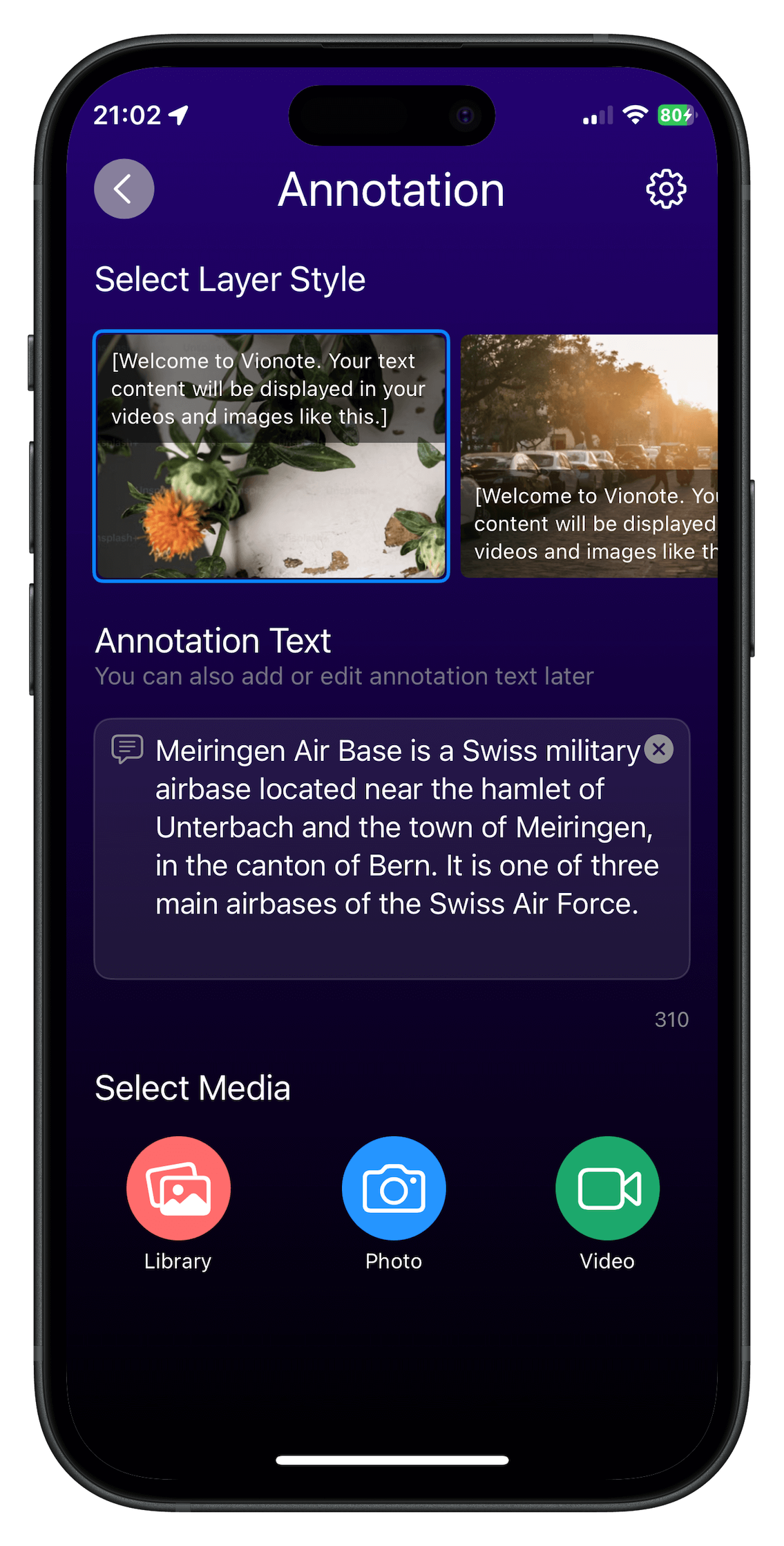
Task: Clear the annotation text
Action: click(x=659, y=750)
